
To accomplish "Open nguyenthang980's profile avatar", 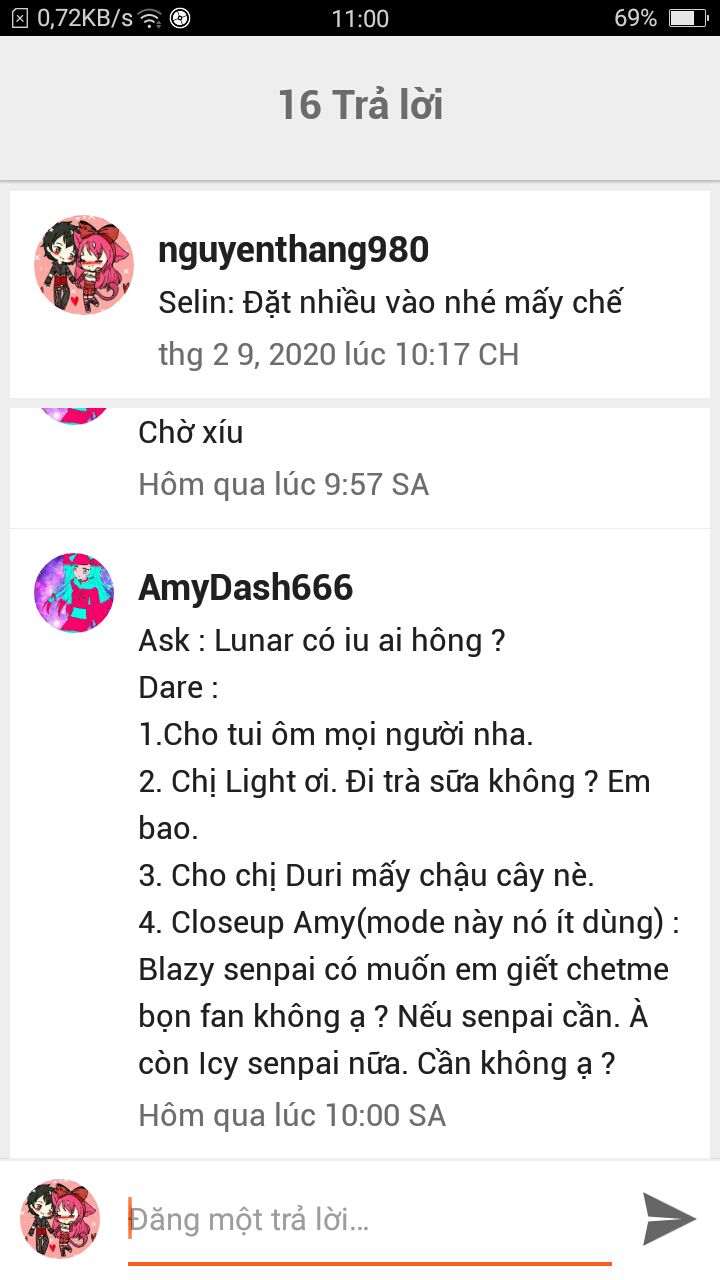I will click(x=84, y=265).
